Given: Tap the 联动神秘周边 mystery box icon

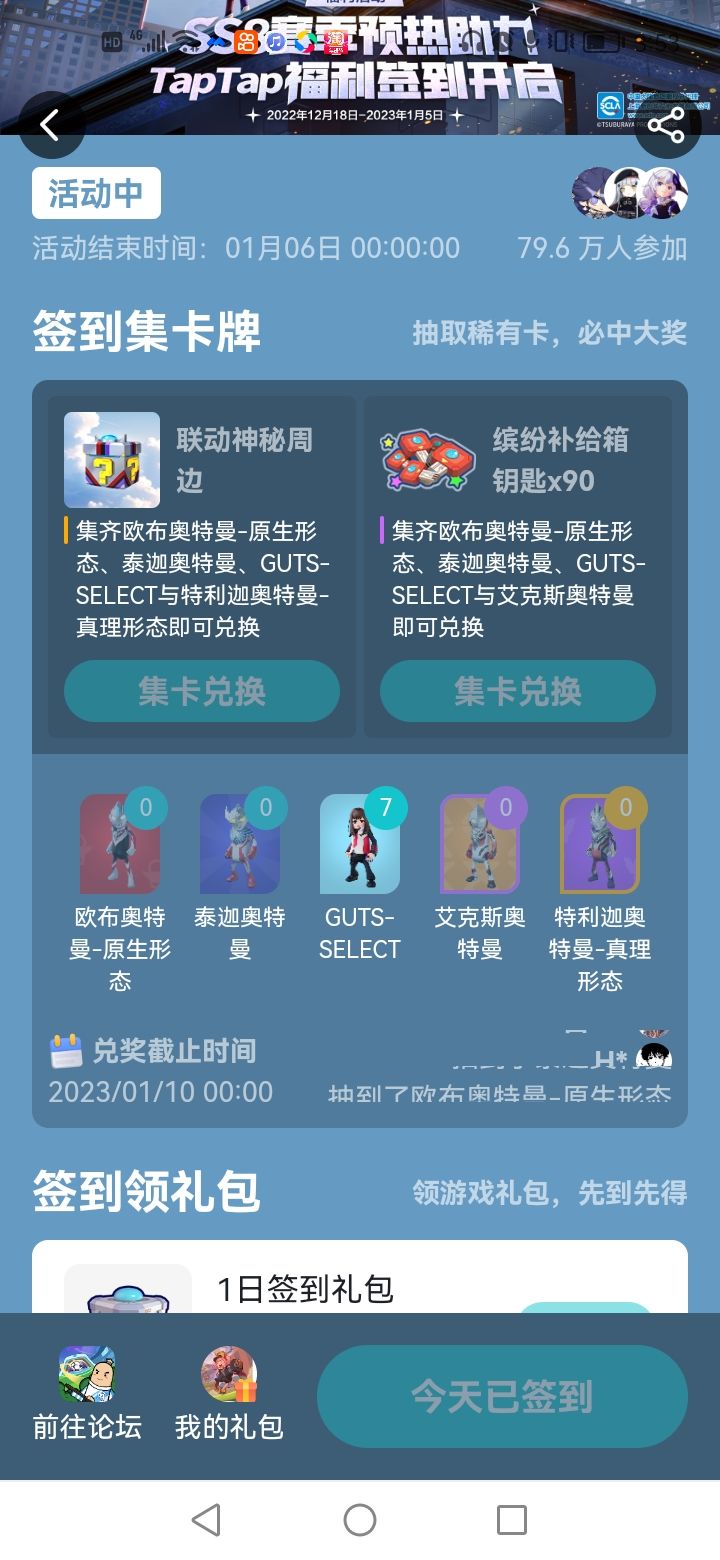Looking at the screenshot, I should [x=112, y=460].
